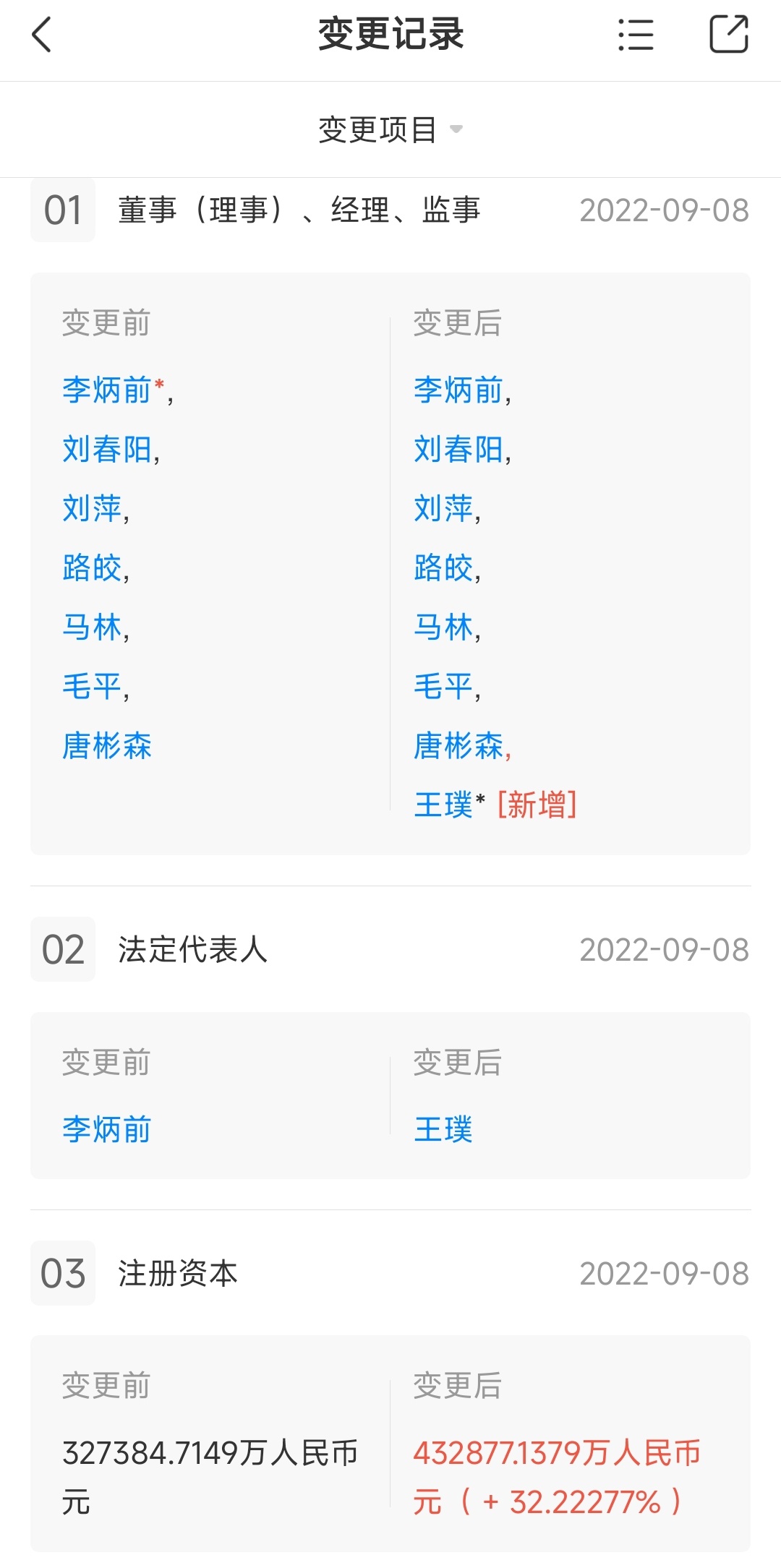Go back using the top-left arrow
The image size is (781, 1568).
coord(42,35)
